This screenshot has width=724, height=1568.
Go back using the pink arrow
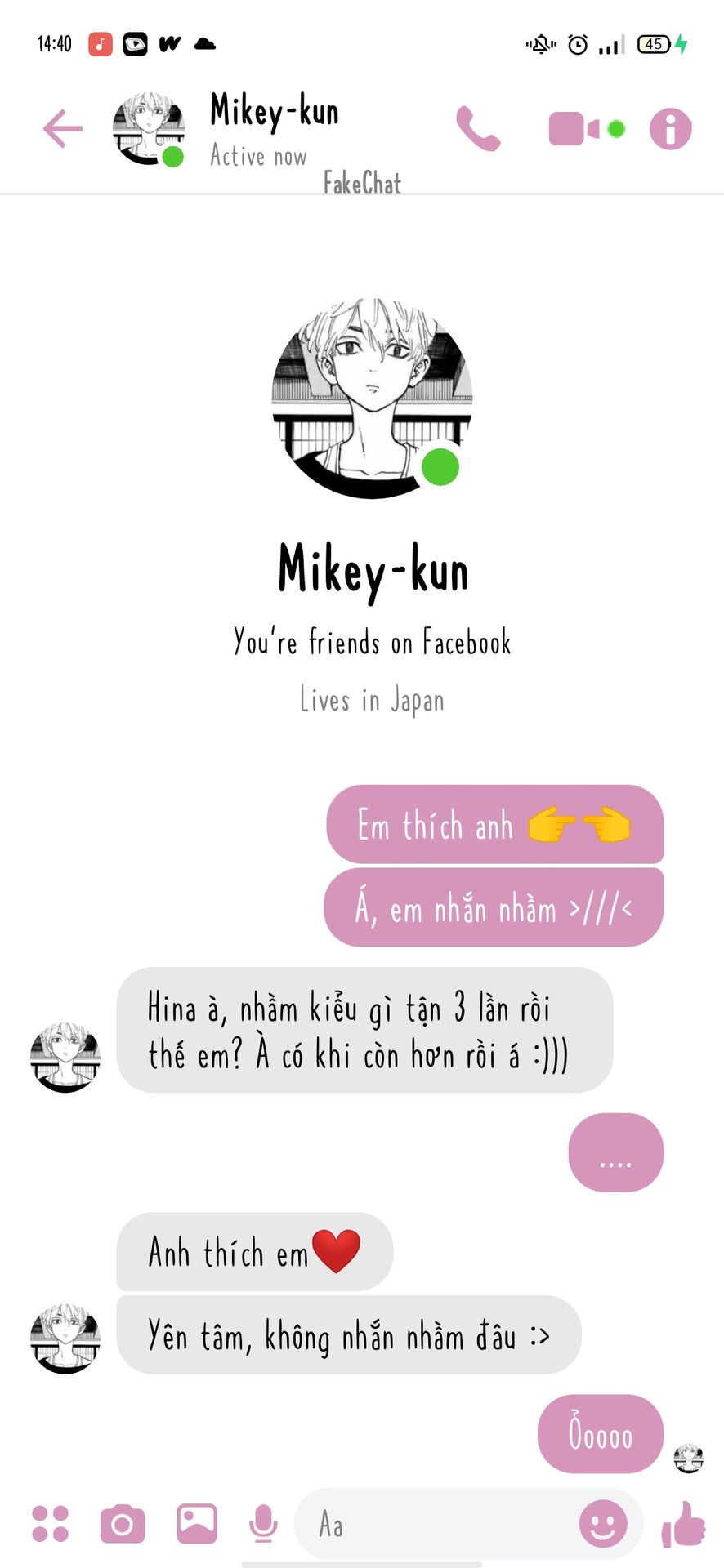[x=63, y=129]
